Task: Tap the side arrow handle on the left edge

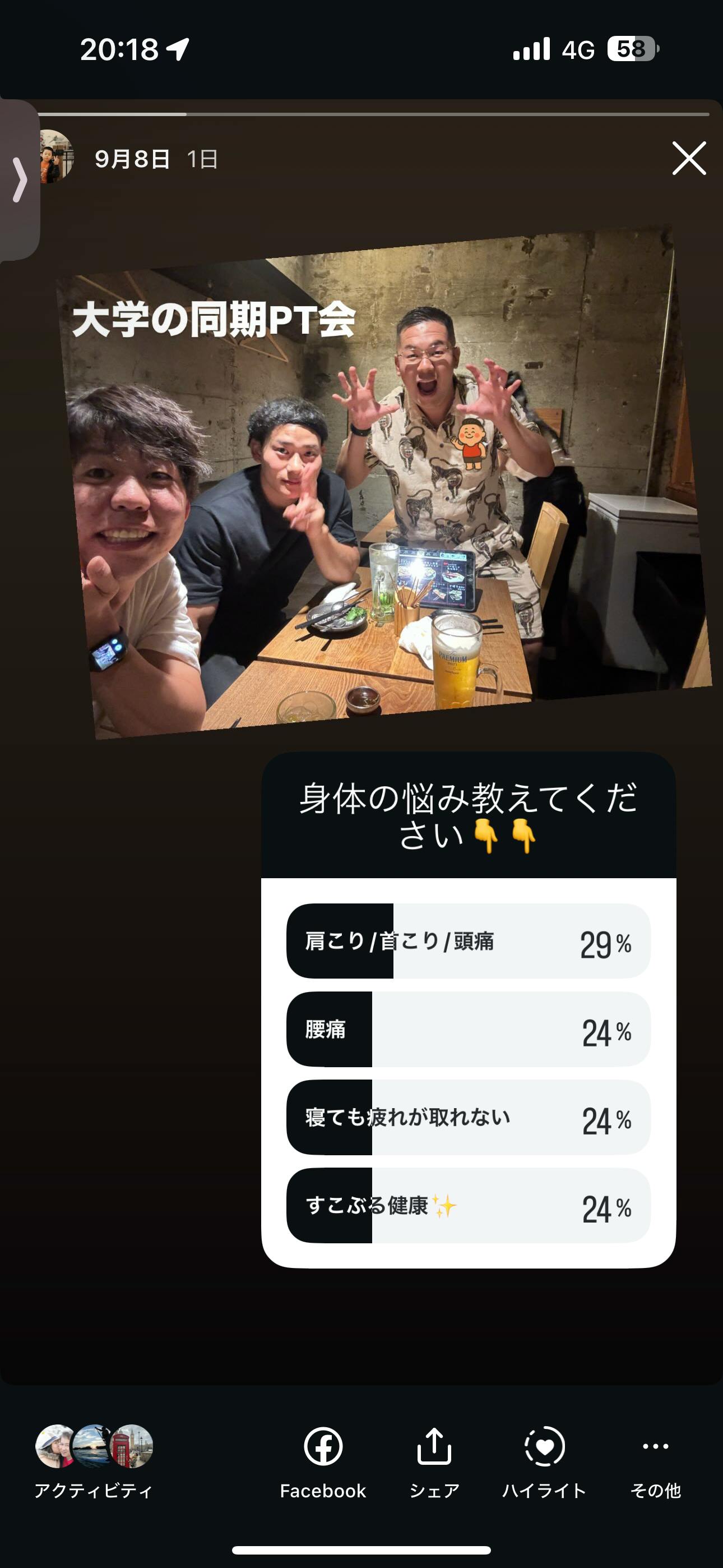Action: pyautogui.click(x=20, y=180)
